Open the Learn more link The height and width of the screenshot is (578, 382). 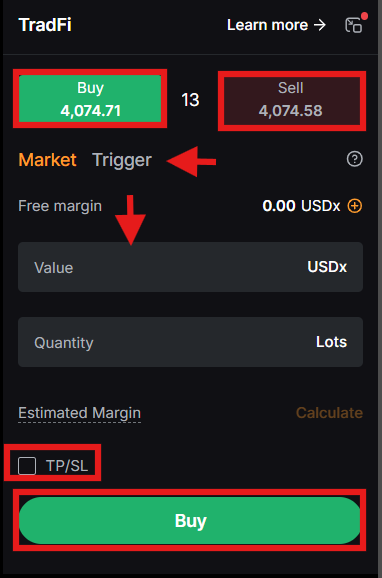pyautogui.click(x=277, y=25)
